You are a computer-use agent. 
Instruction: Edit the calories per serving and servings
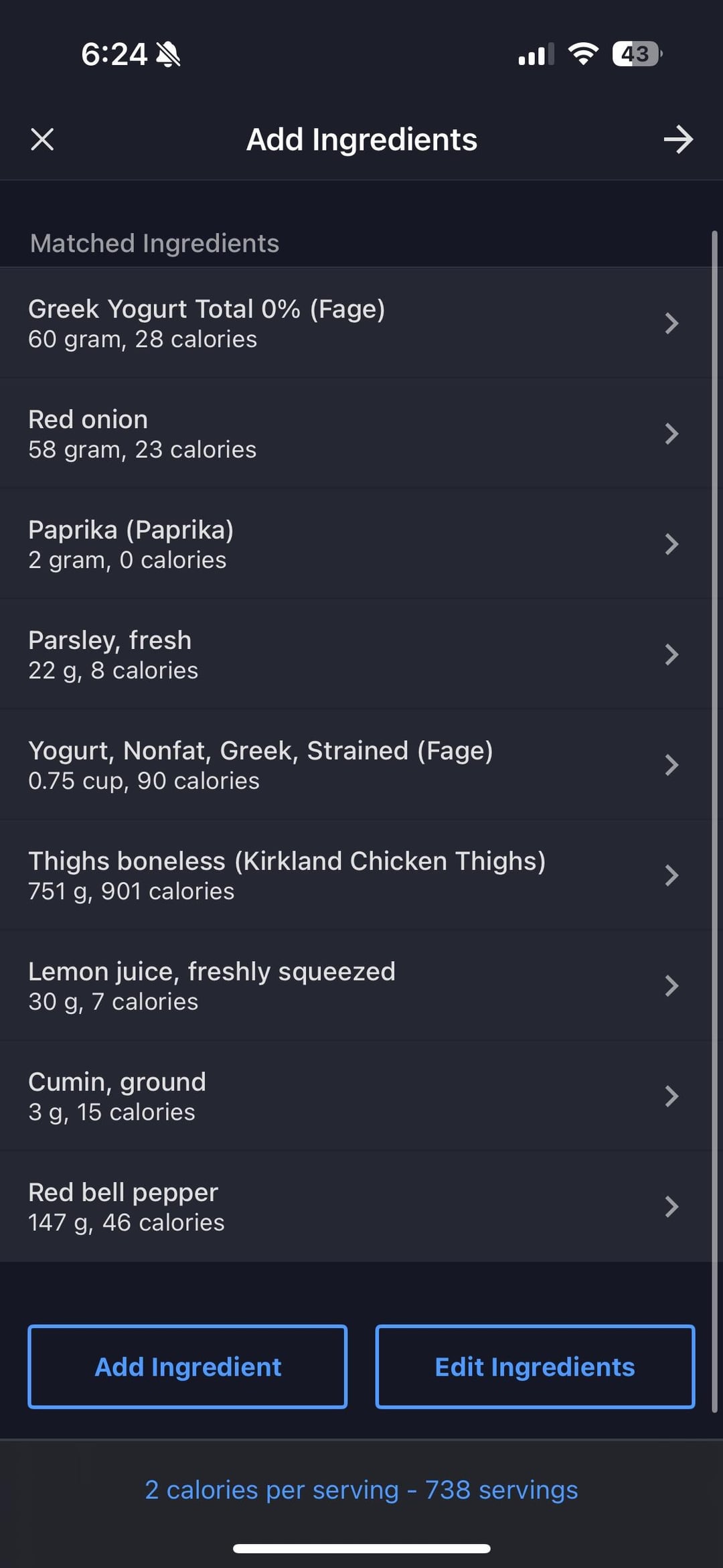(x=361, y=1490)
